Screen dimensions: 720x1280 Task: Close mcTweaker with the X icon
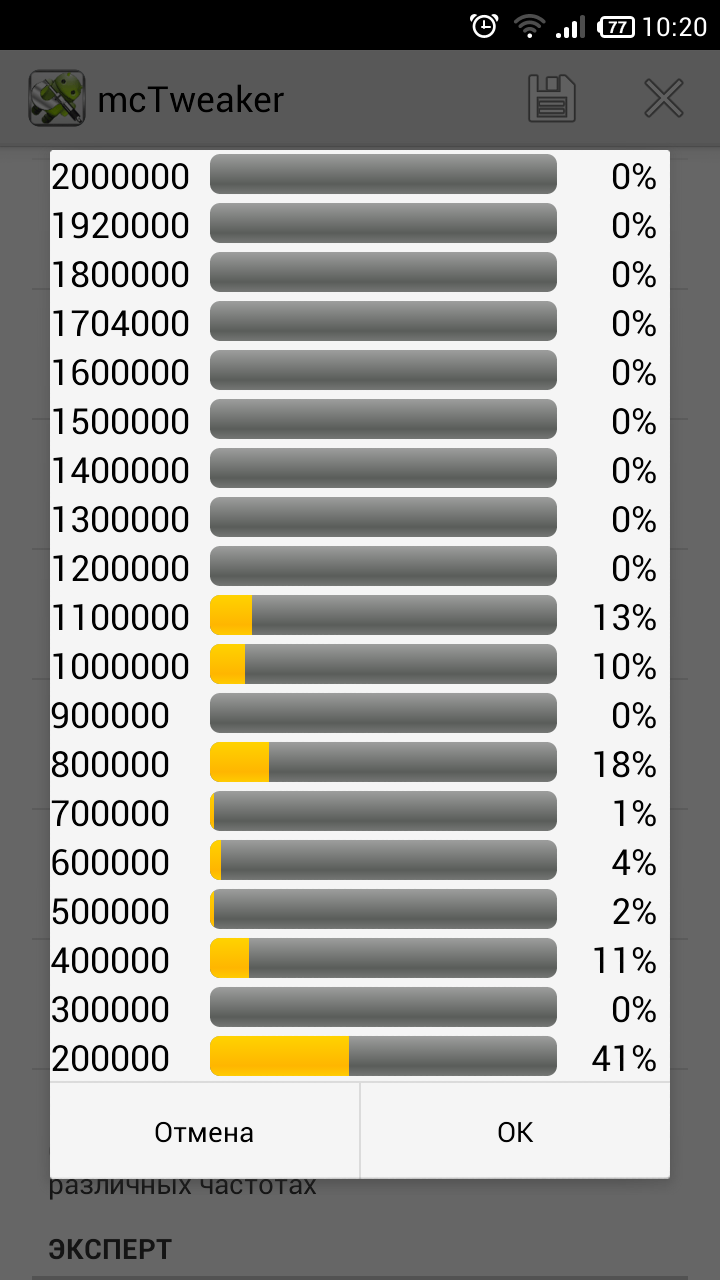pos(664,99)
